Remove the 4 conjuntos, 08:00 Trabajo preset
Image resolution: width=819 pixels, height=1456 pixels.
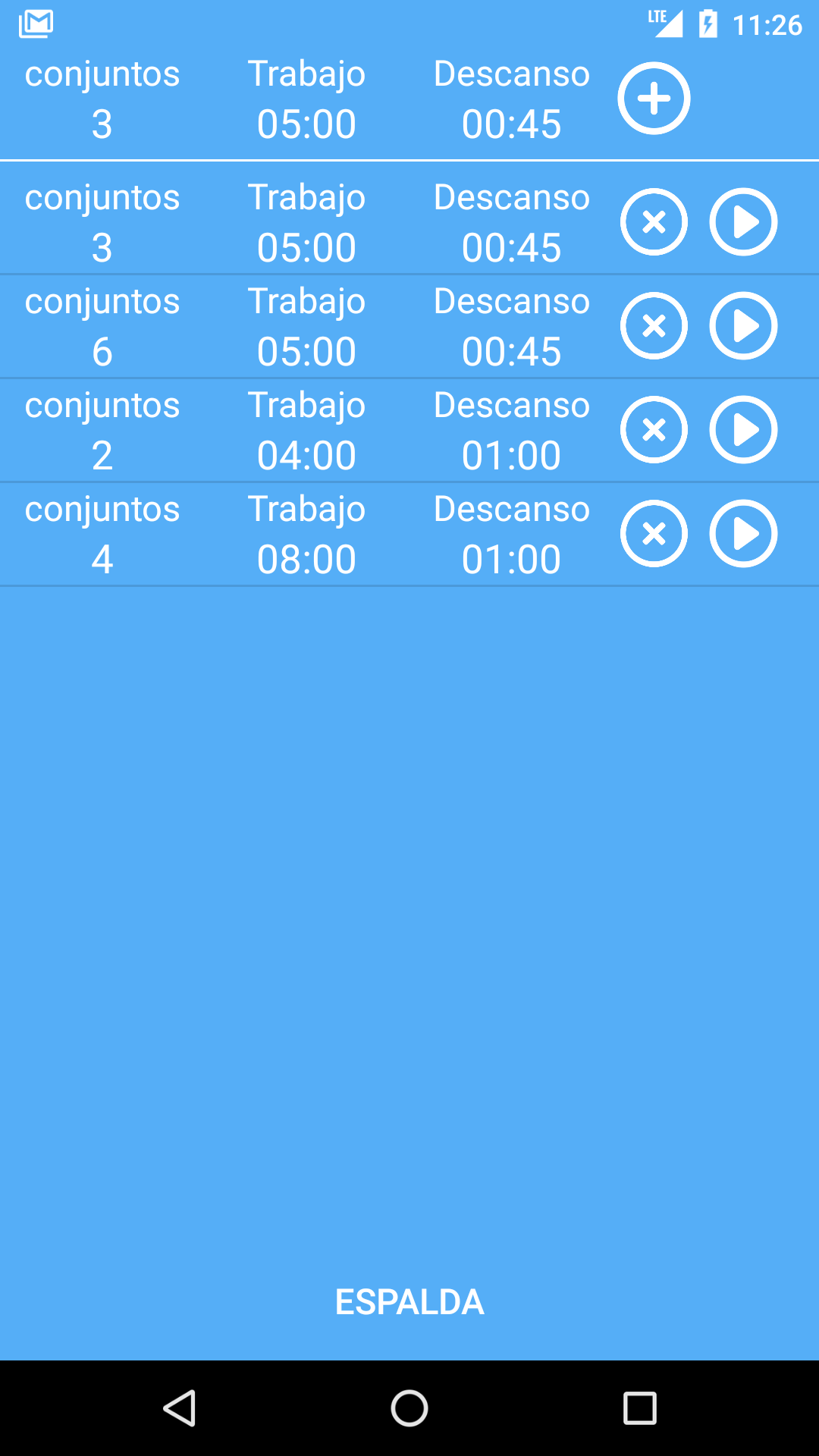coord(654,534)
